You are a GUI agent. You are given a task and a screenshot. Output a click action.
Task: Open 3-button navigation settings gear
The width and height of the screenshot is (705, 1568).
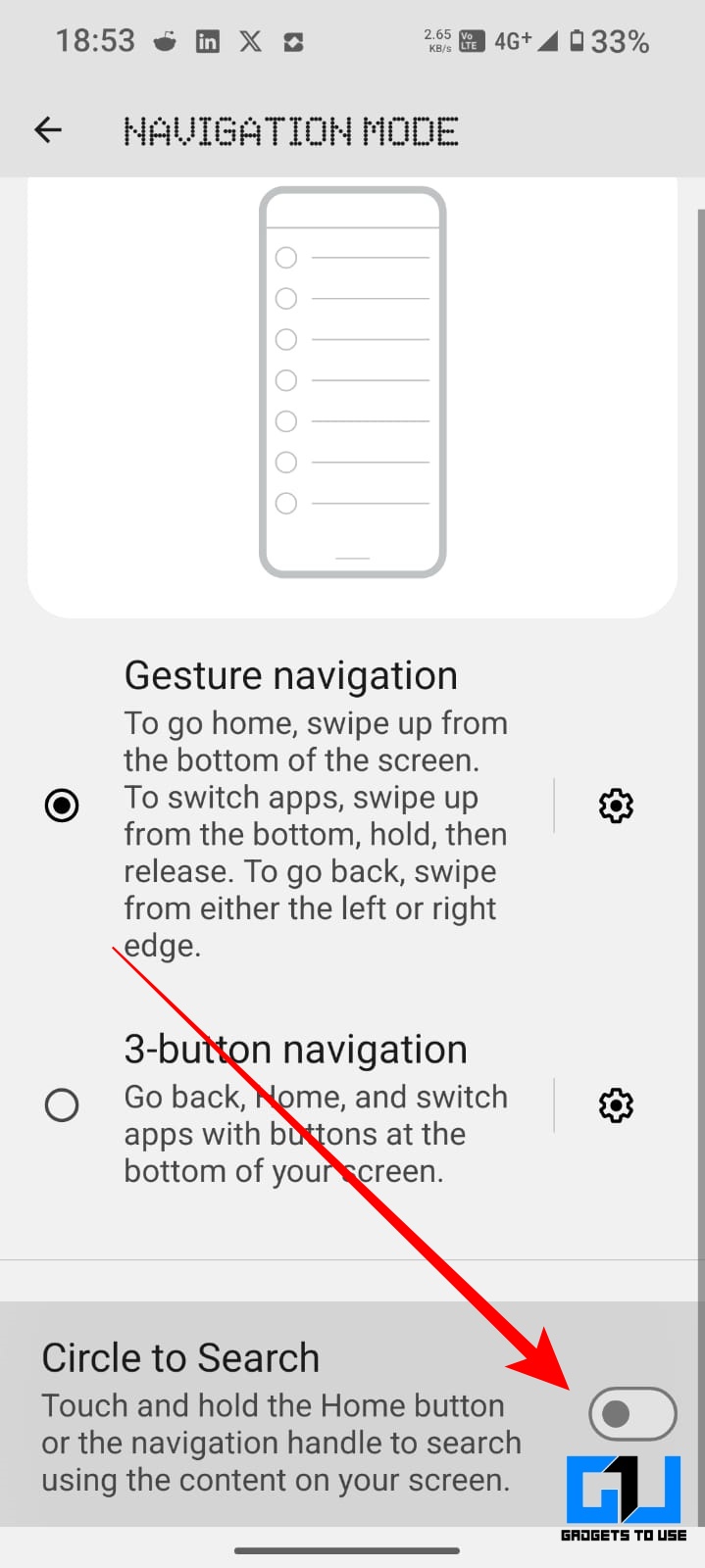tap(616, 1105)
